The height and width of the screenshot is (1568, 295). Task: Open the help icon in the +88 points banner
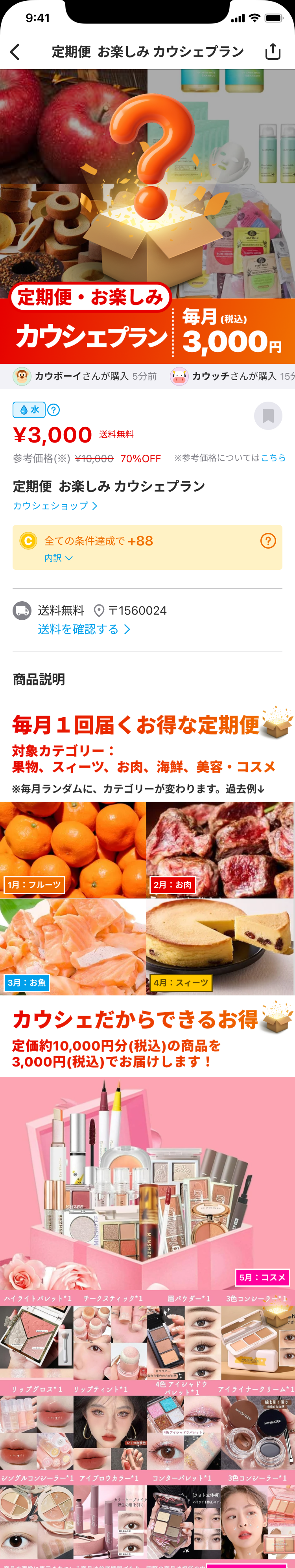pos(267,540)
